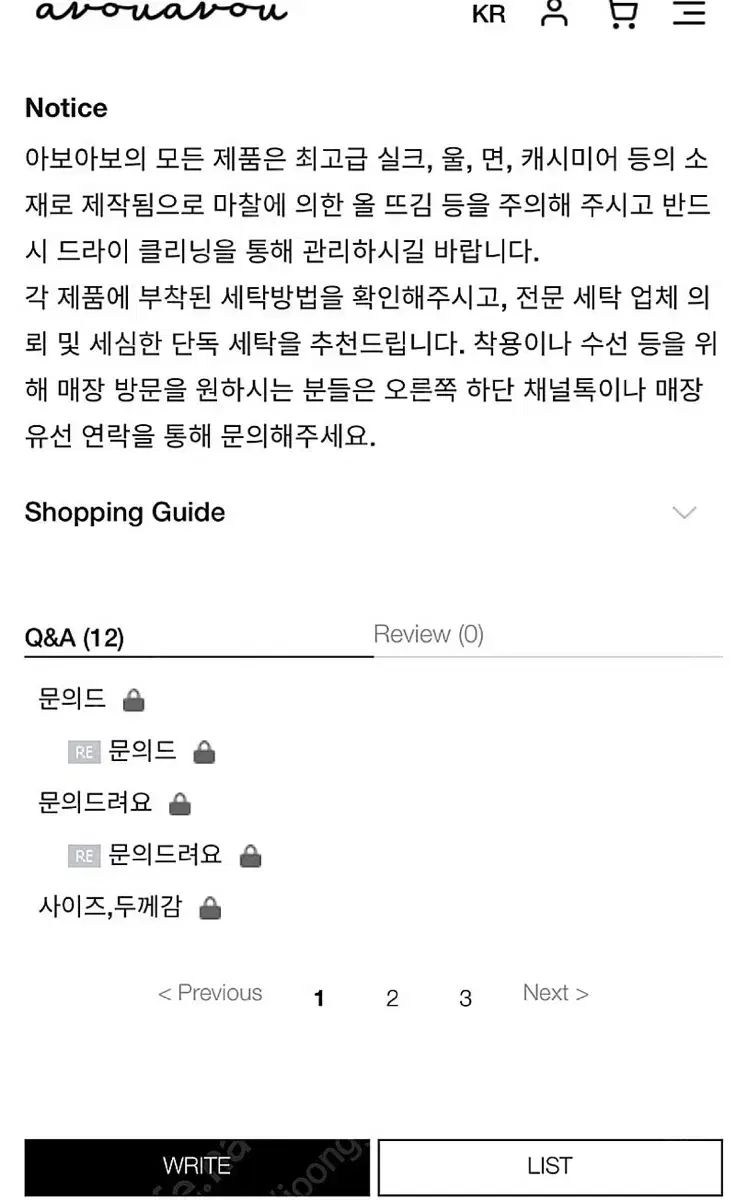This screenshot has height=1200, width=736.
Task: Open the locked question titled 문의드
Action: click(72, 698)
